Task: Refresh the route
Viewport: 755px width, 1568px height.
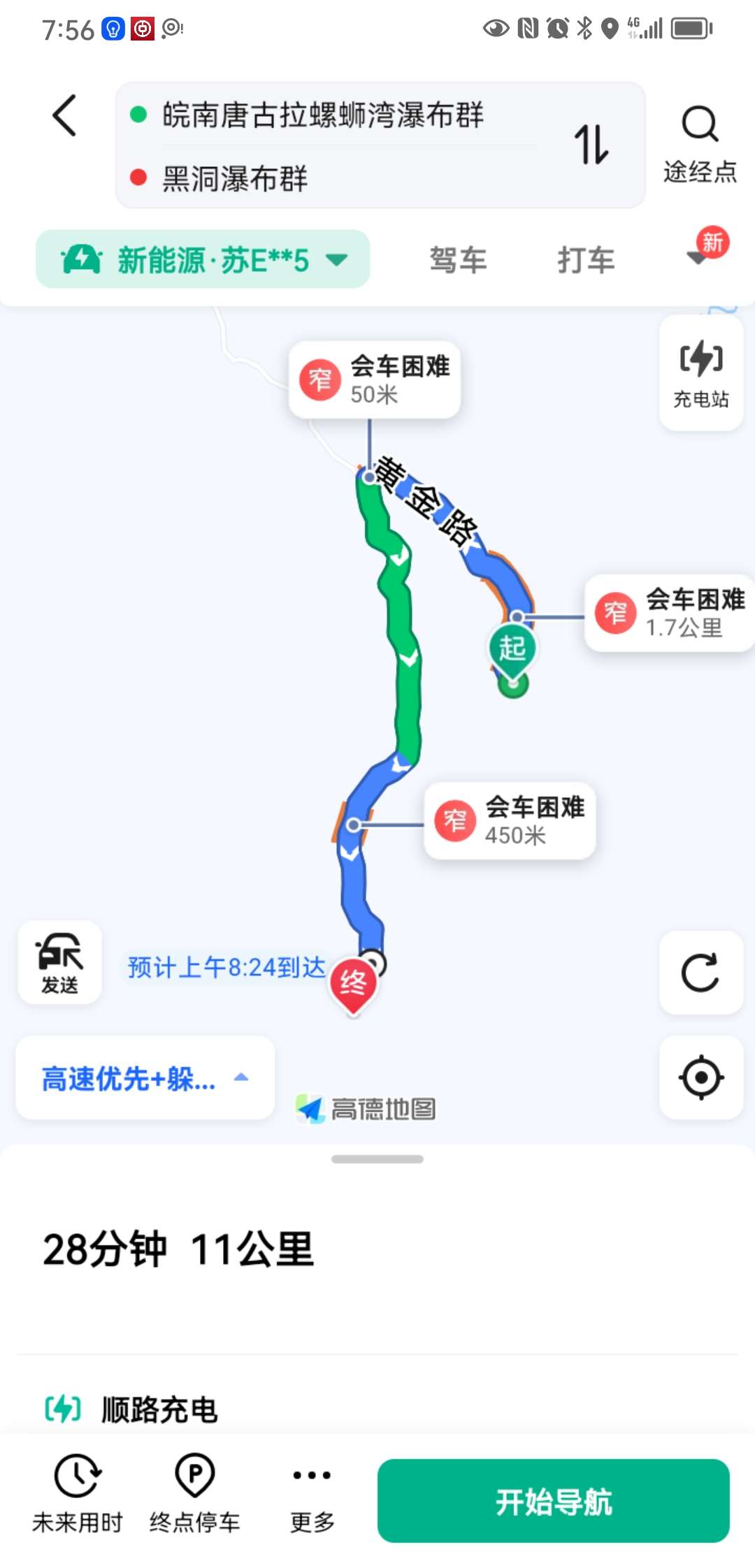Action: [700, 972]
